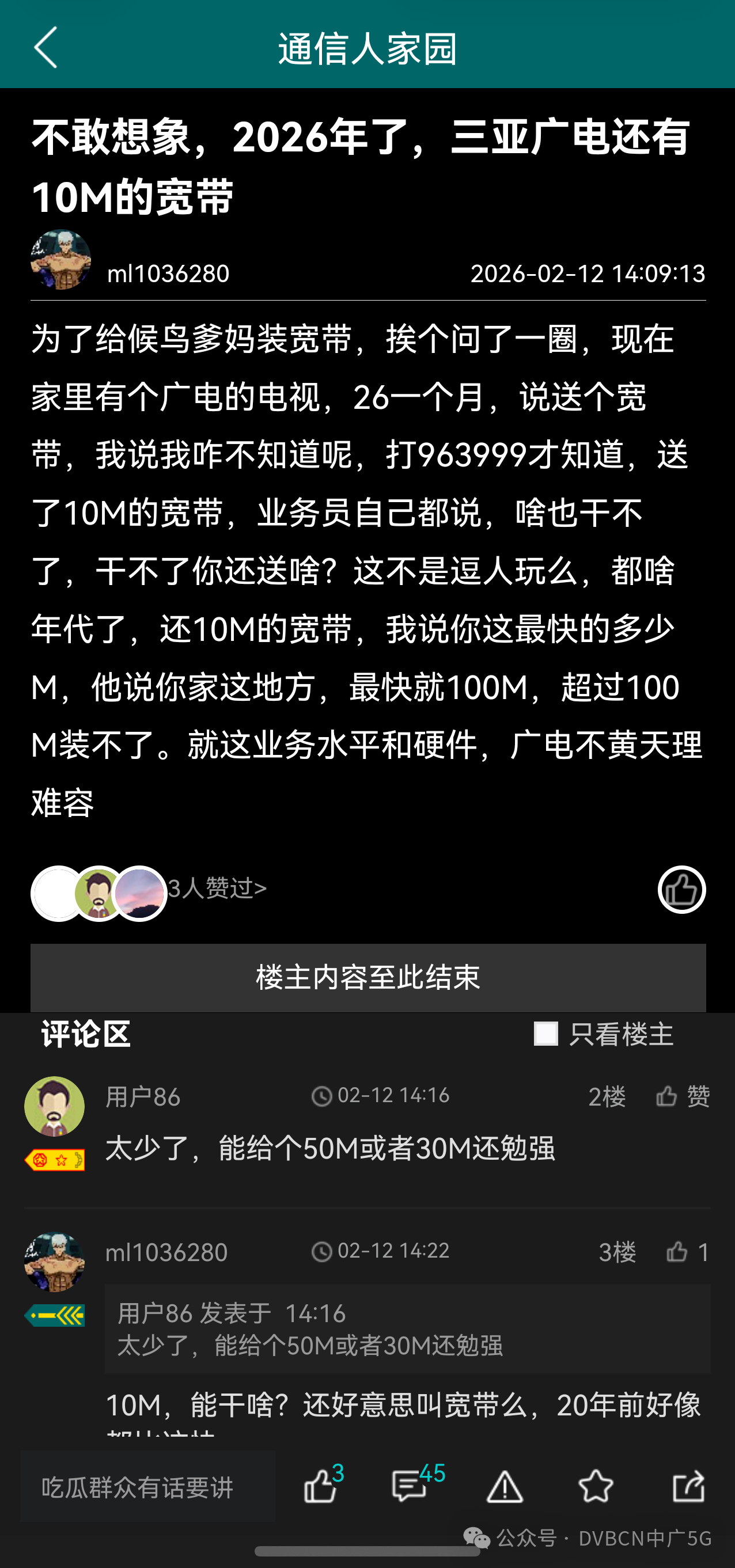Report this post via warning triangle
Image resolution: width=735 pixels, height=1568 pixels.
pos(505,1487)
